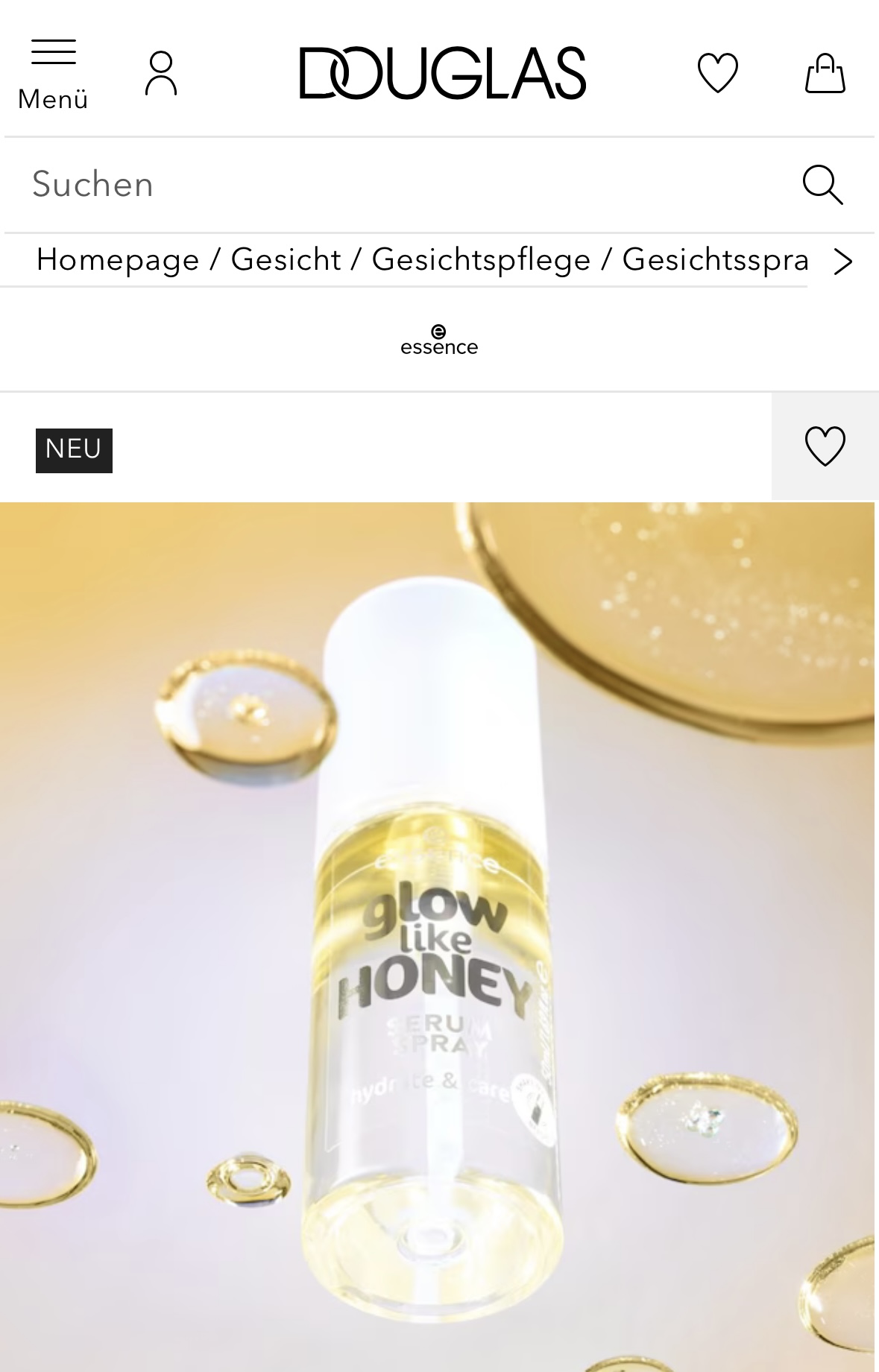Go to the Douglas homepage via the logo

click(x=442, y=73)
